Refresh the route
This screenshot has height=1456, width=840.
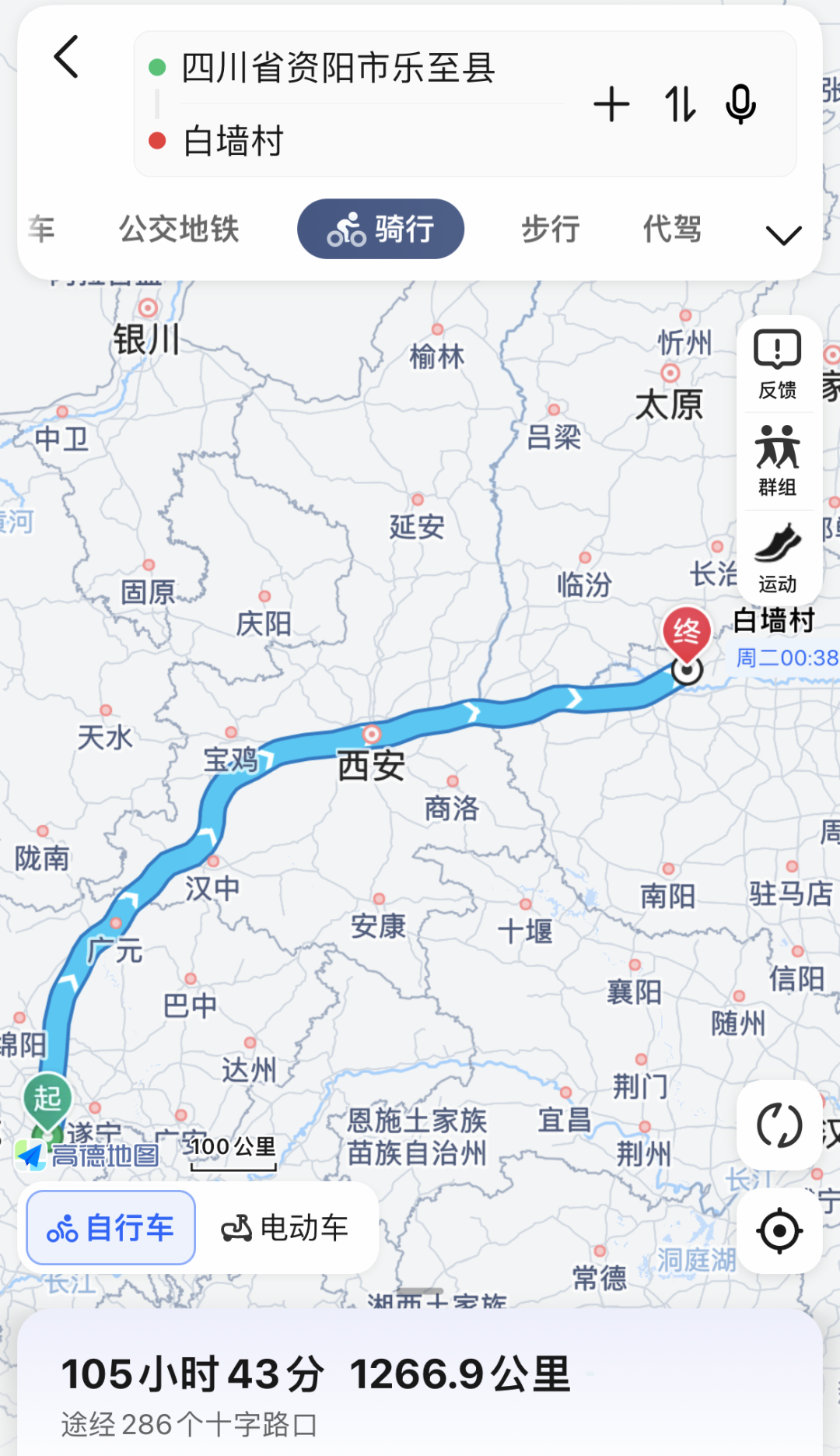(x=779, y=1125)
